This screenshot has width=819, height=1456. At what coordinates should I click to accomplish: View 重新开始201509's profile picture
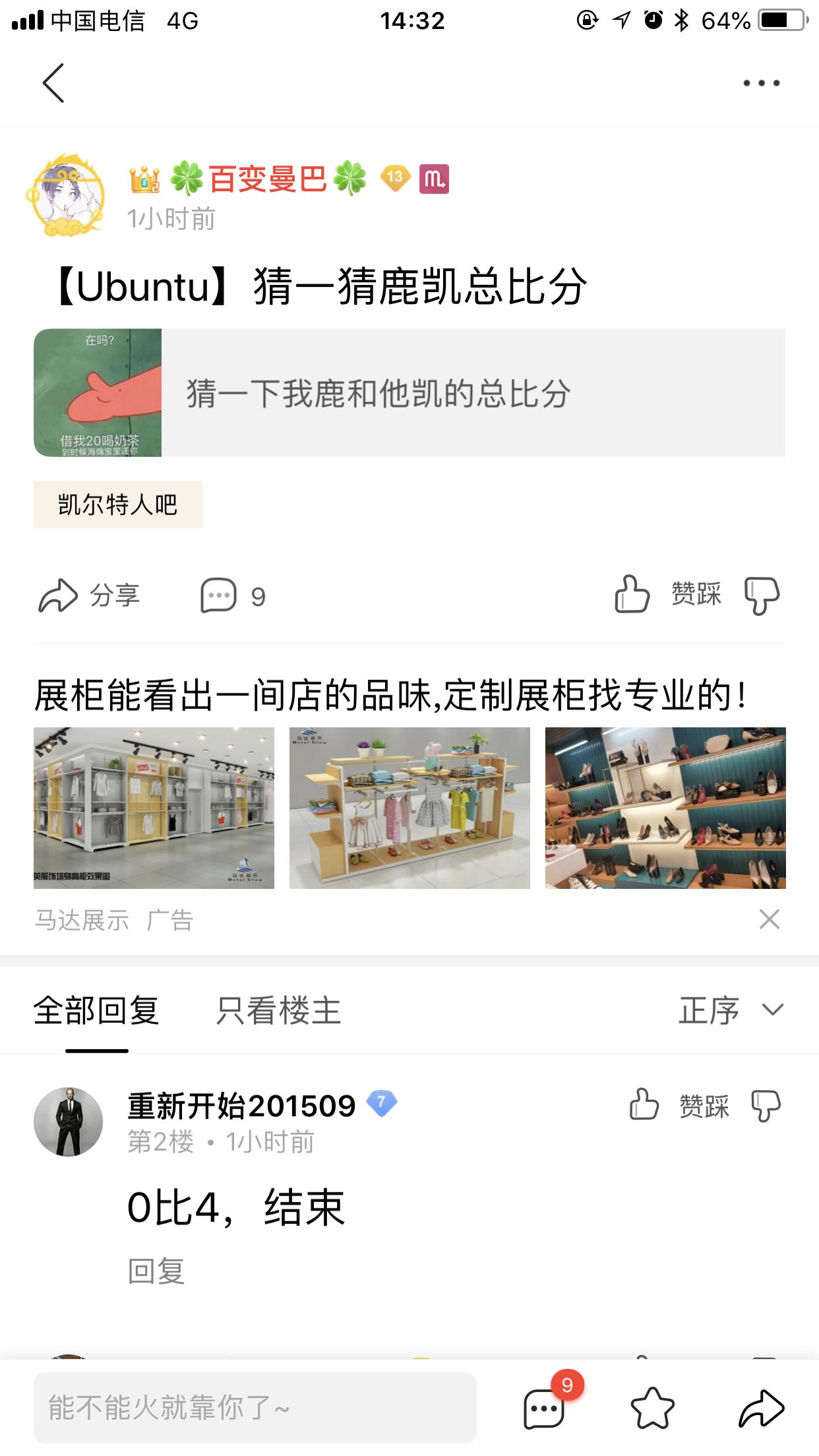pyautogui.click(x=68, y=1122)
